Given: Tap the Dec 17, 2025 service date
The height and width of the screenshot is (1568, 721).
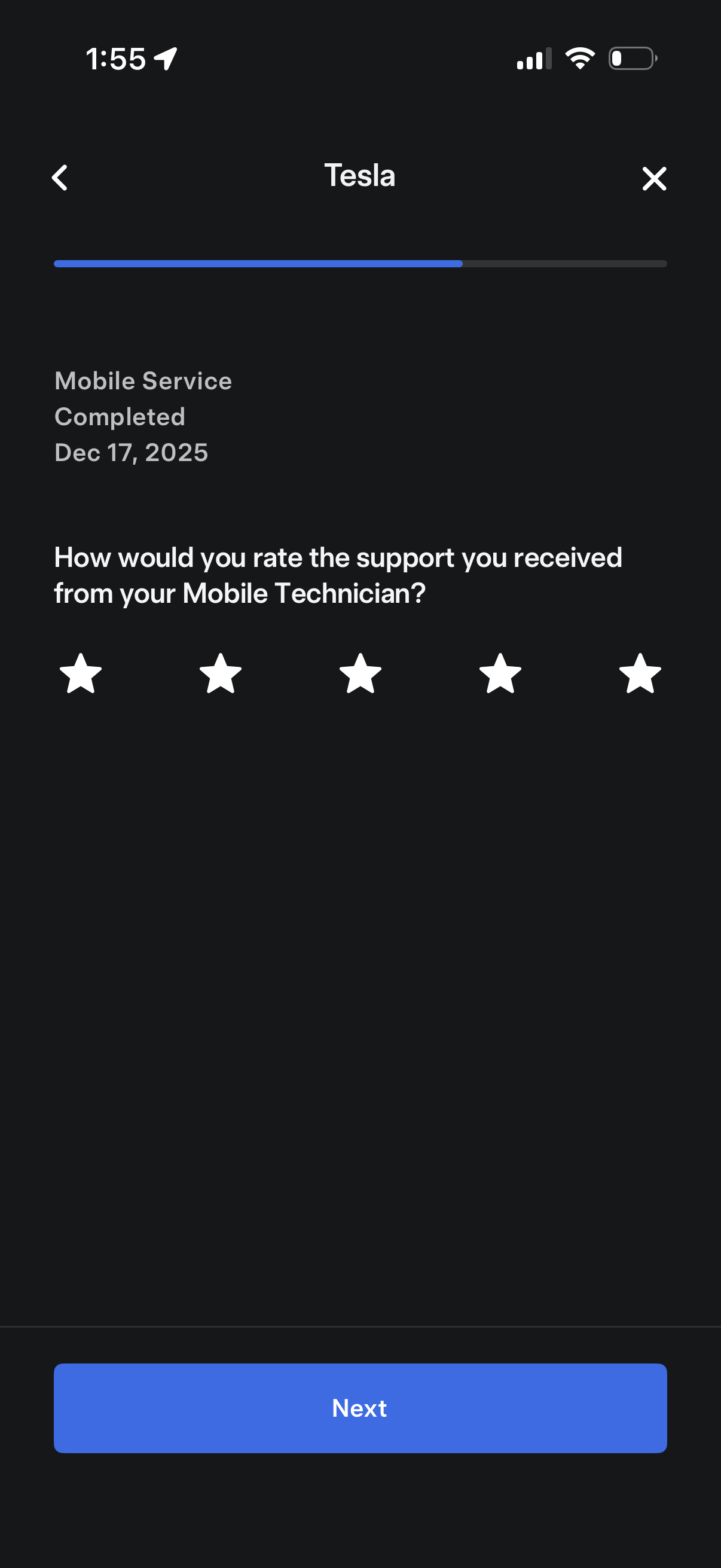Looking at the screenshot, I should coord(132,453).
